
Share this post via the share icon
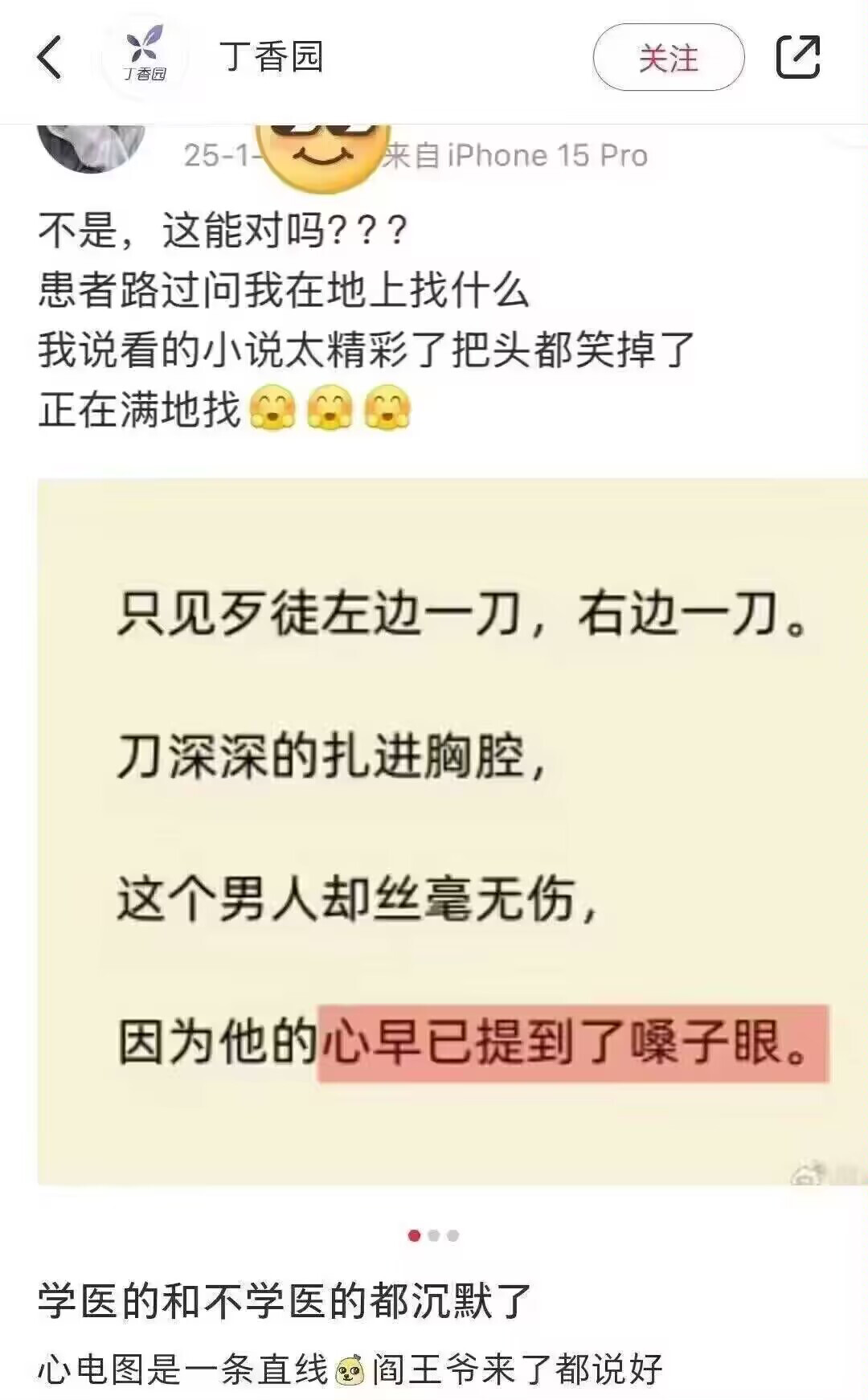pos(797,57)
